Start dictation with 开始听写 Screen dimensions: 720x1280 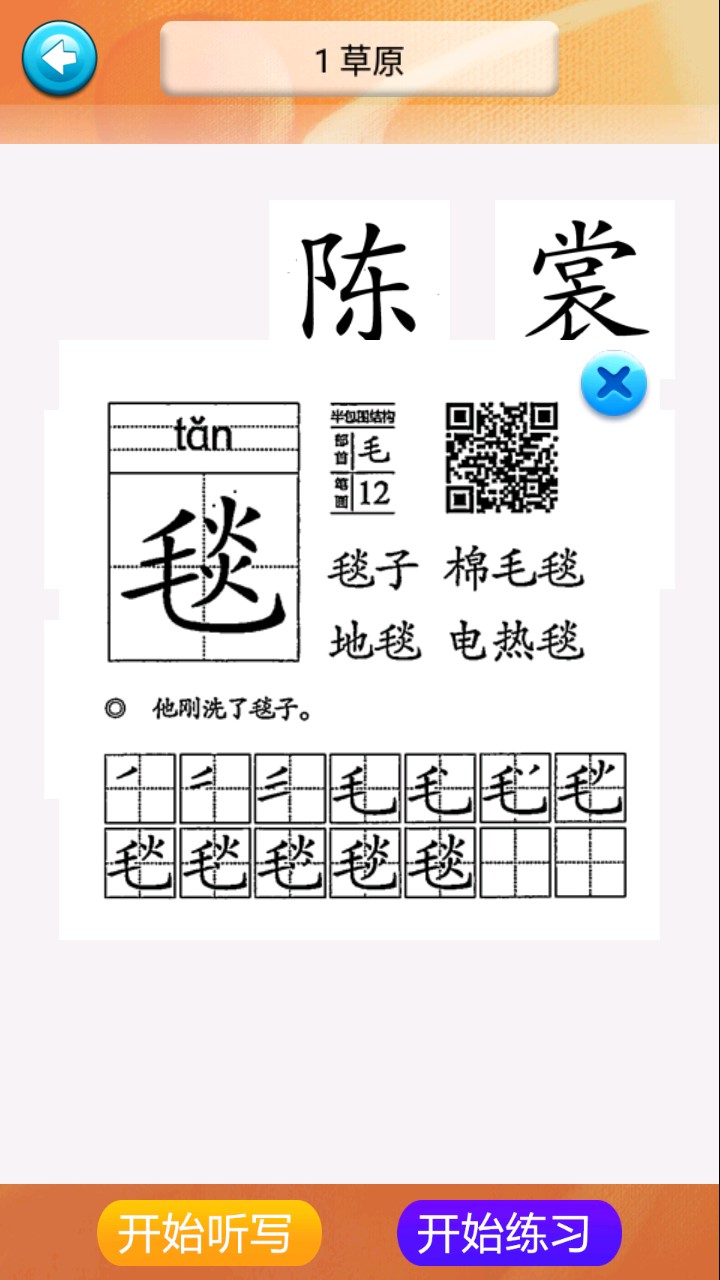point(209,1233)
